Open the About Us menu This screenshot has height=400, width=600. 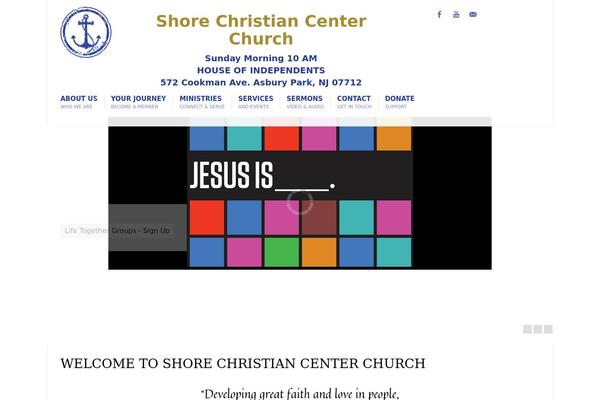(x=78, y=101)
